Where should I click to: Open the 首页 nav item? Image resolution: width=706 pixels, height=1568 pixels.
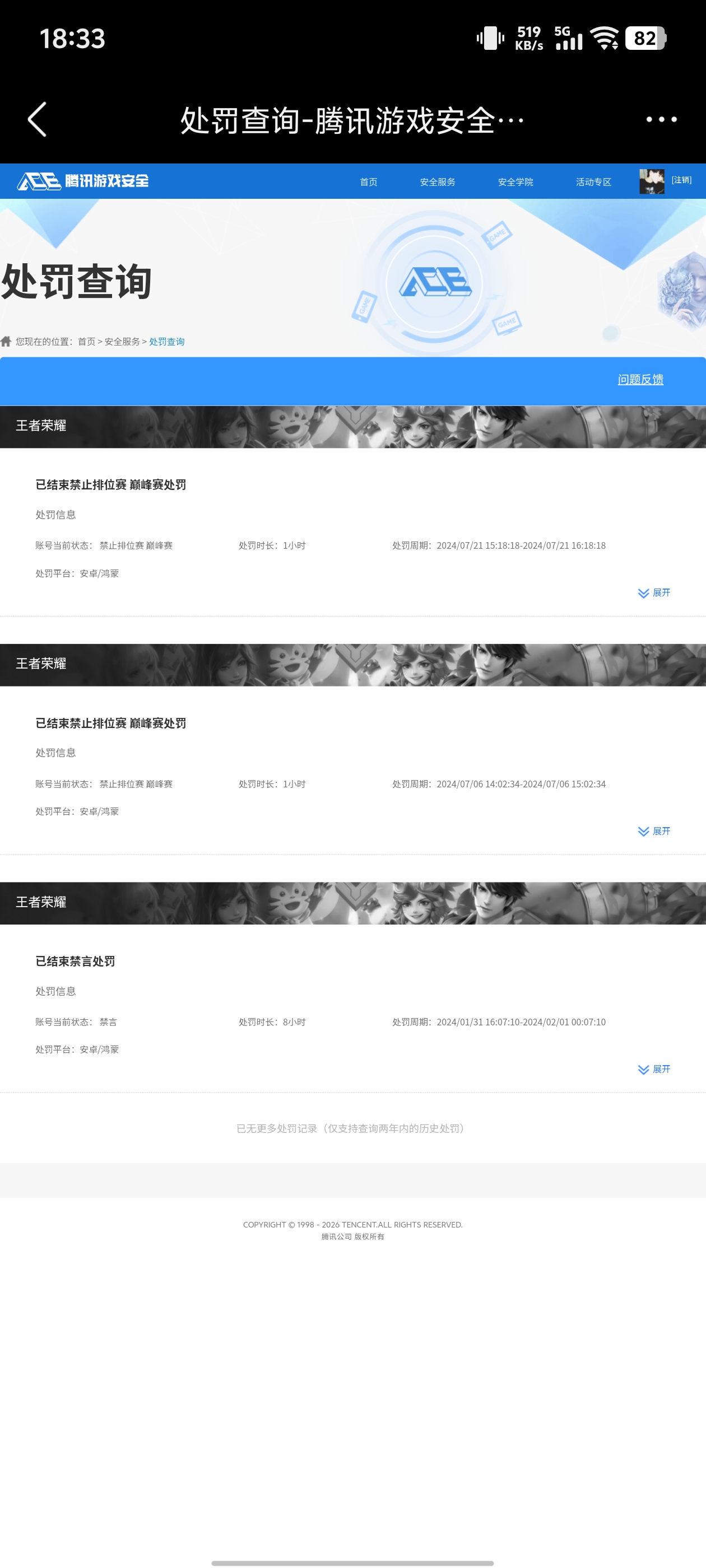368,182
